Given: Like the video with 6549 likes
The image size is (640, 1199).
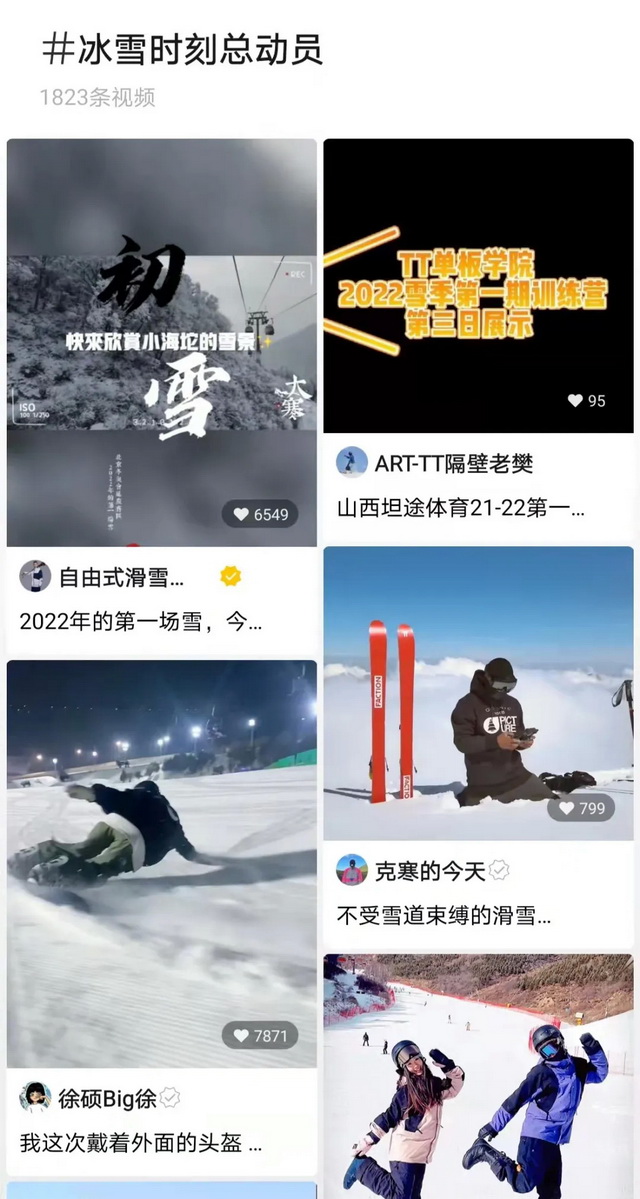Looking at the screenshot, I should (241, 515).
